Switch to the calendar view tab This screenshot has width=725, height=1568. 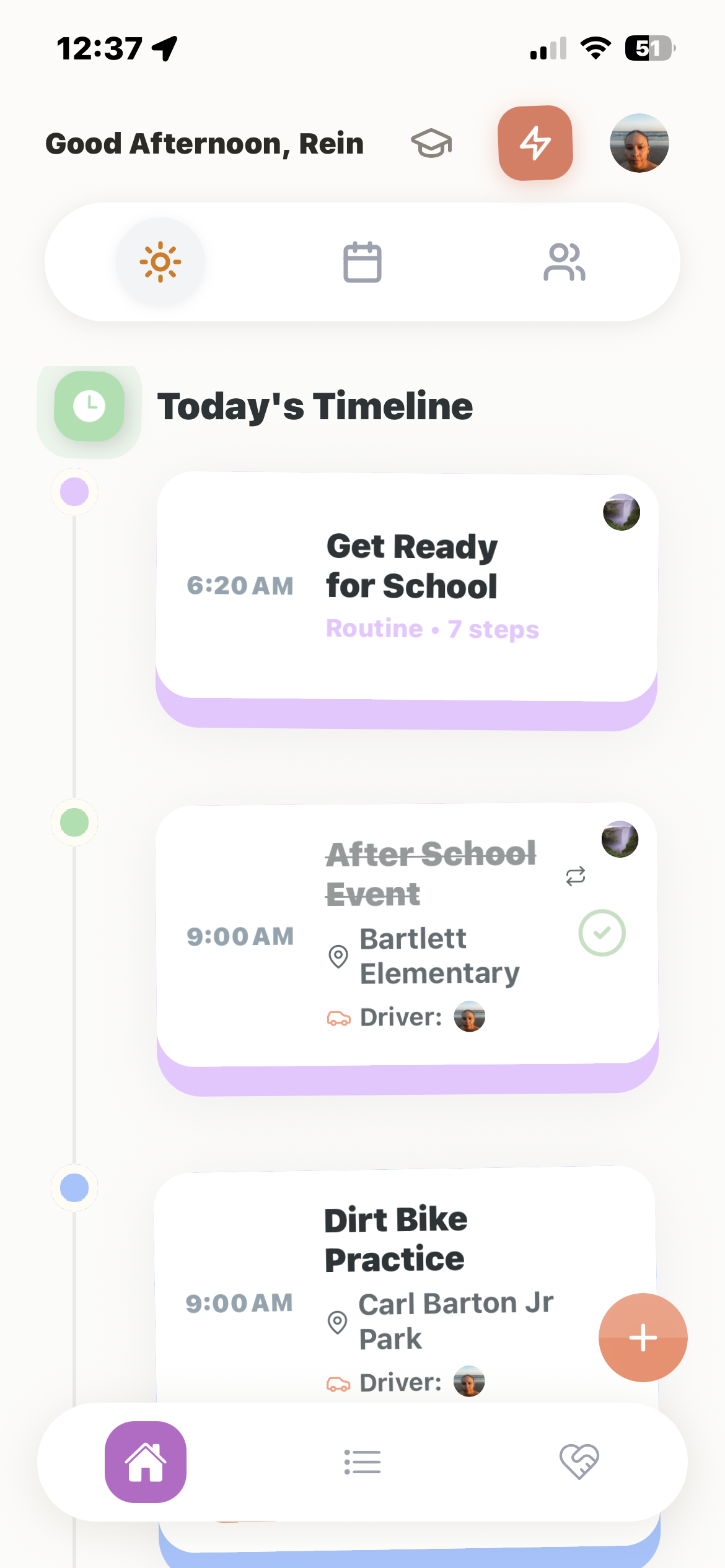pos(362,262)
